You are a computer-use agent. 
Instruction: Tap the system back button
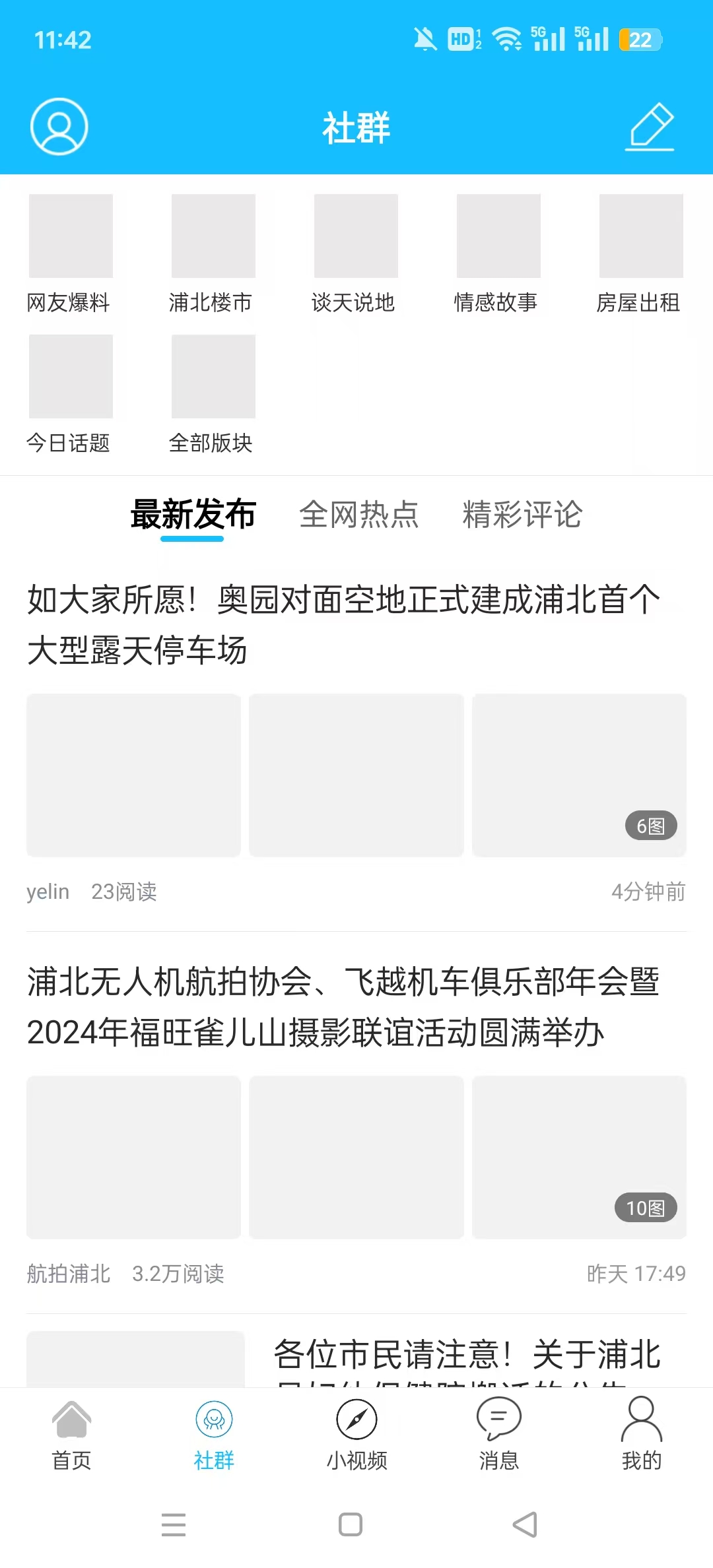click(525, 1524)
